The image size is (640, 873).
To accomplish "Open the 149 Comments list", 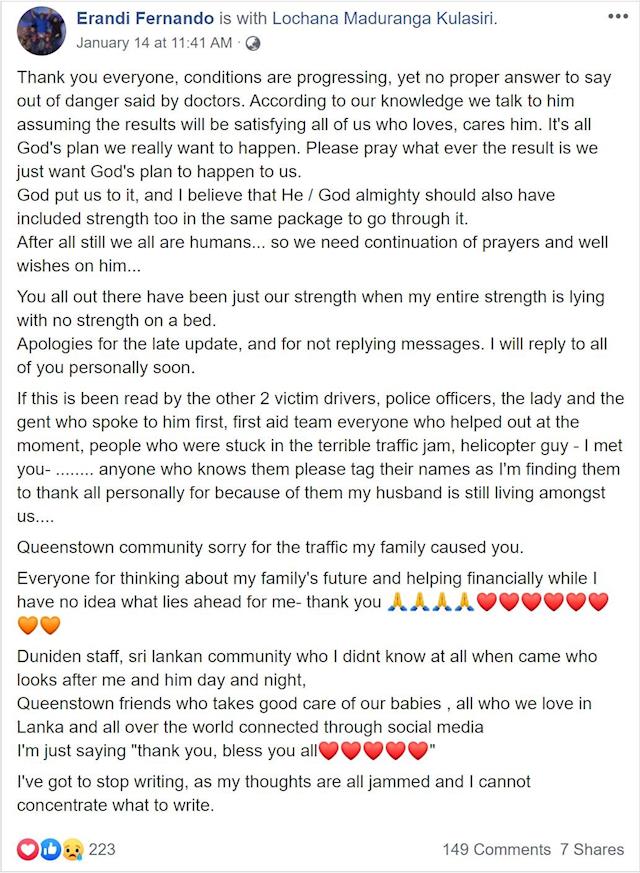I will click(x=496, y=849).
